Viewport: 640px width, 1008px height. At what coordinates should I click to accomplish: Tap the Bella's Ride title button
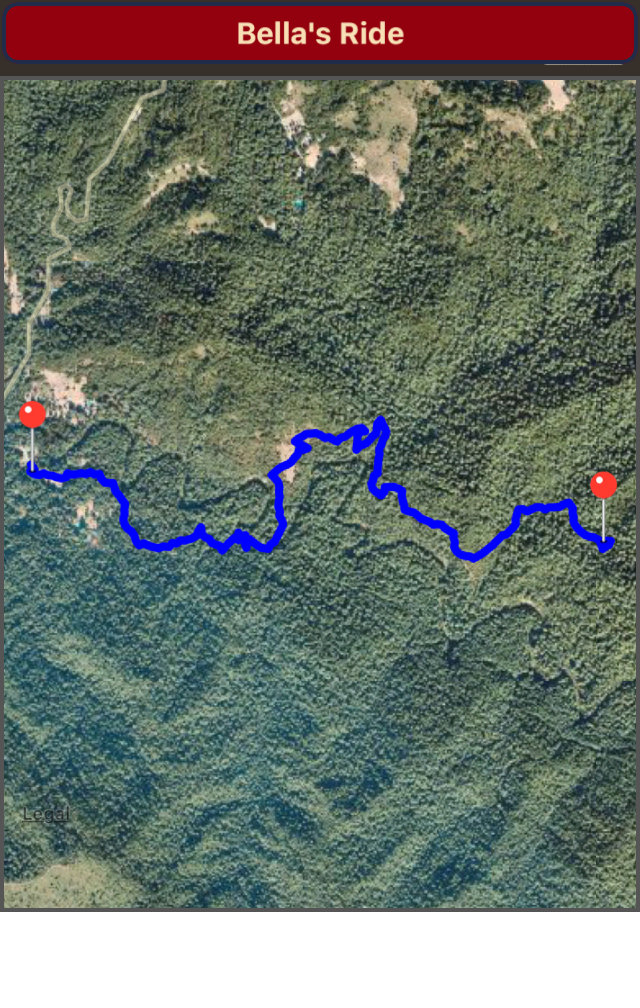pos(320,34)
